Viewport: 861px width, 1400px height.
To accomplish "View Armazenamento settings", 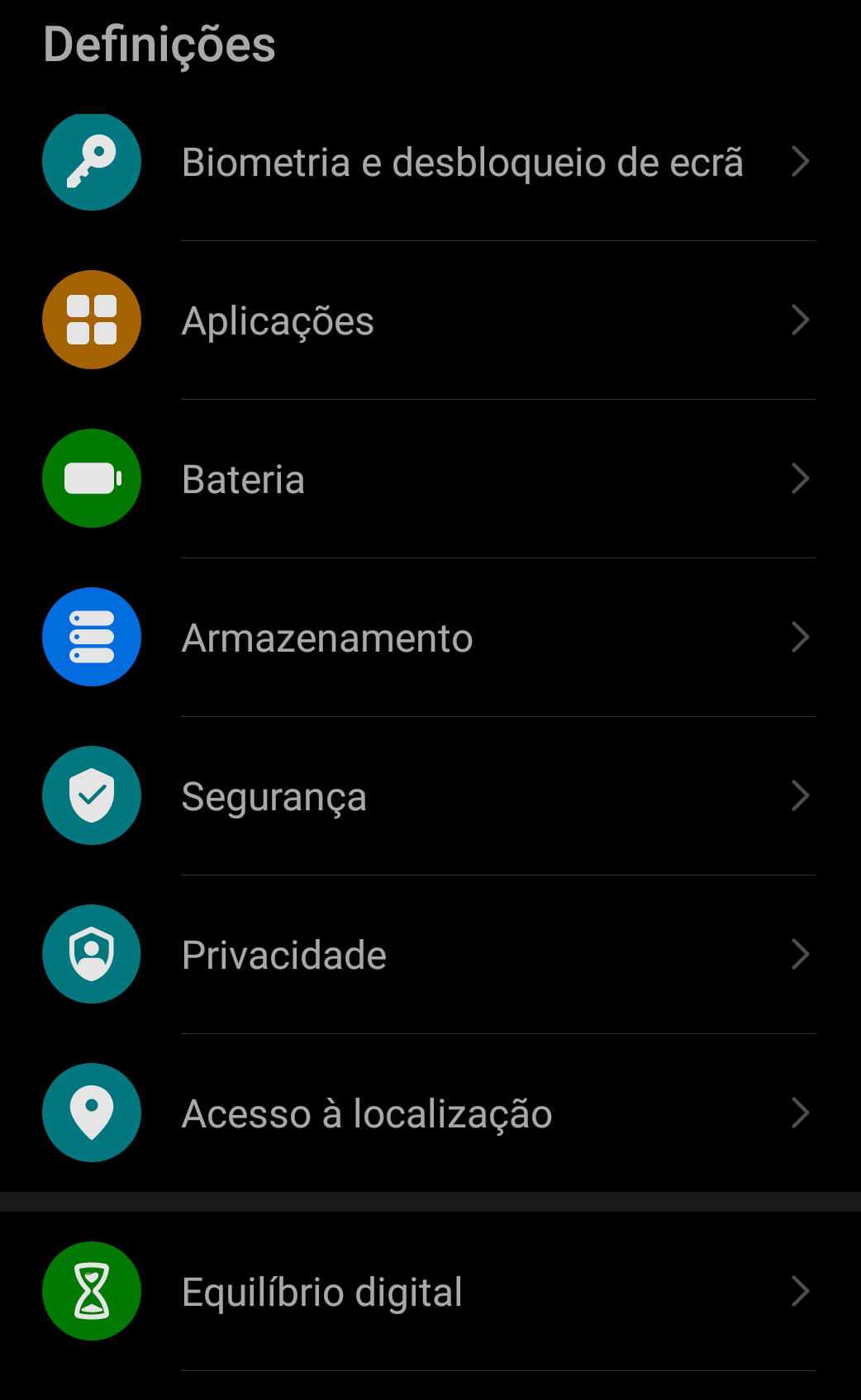I will pyautogui.click(x=430, y=638).
